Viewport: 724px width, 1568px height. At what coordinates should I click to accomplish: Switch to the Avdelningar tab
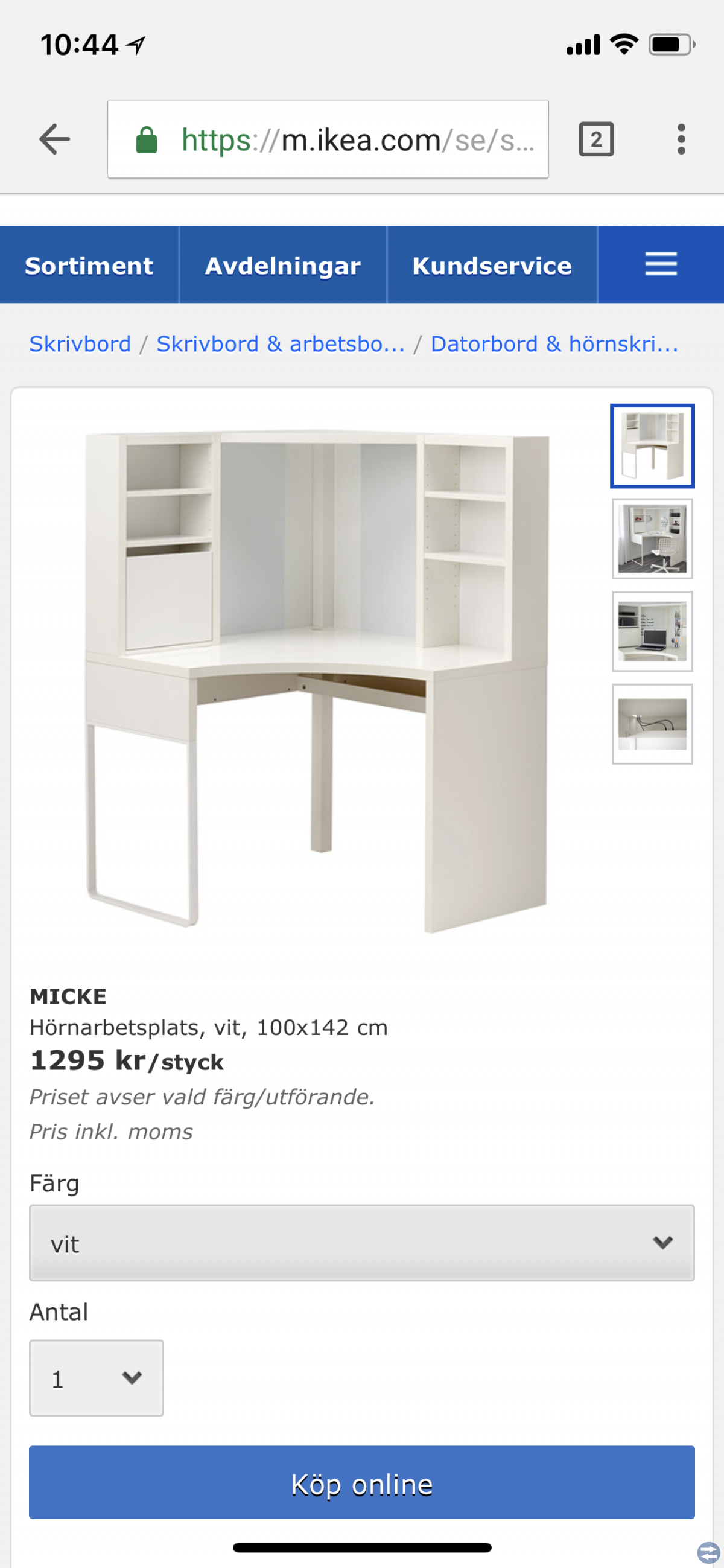click(x=283, y=266)
